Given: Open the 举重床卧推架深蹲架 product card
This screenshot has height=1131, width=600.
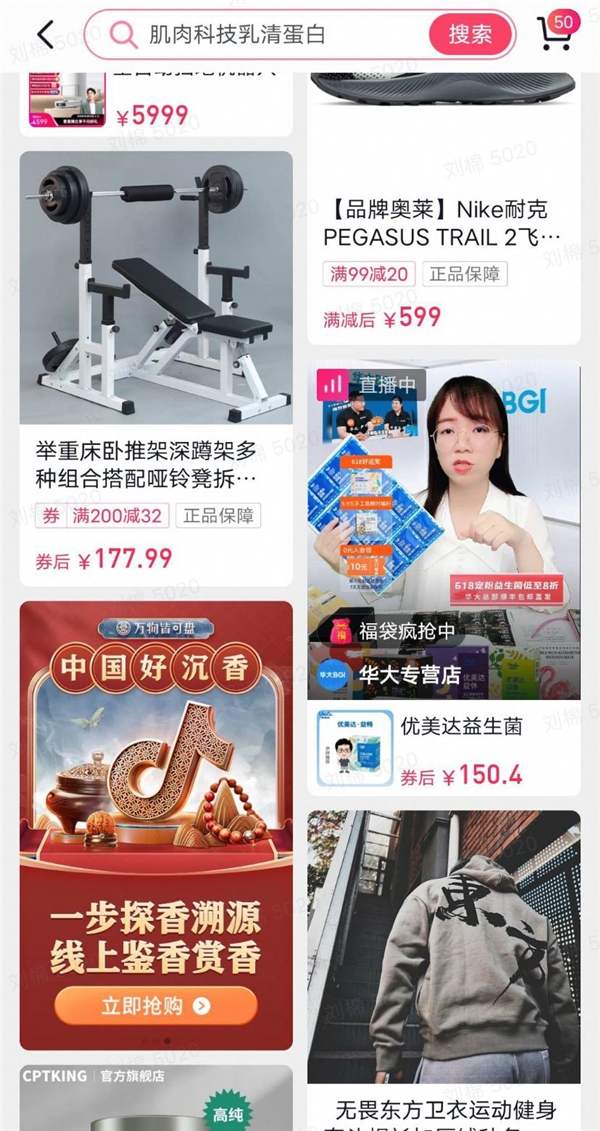Looking at the screenshot, I should tap(156, 368).
